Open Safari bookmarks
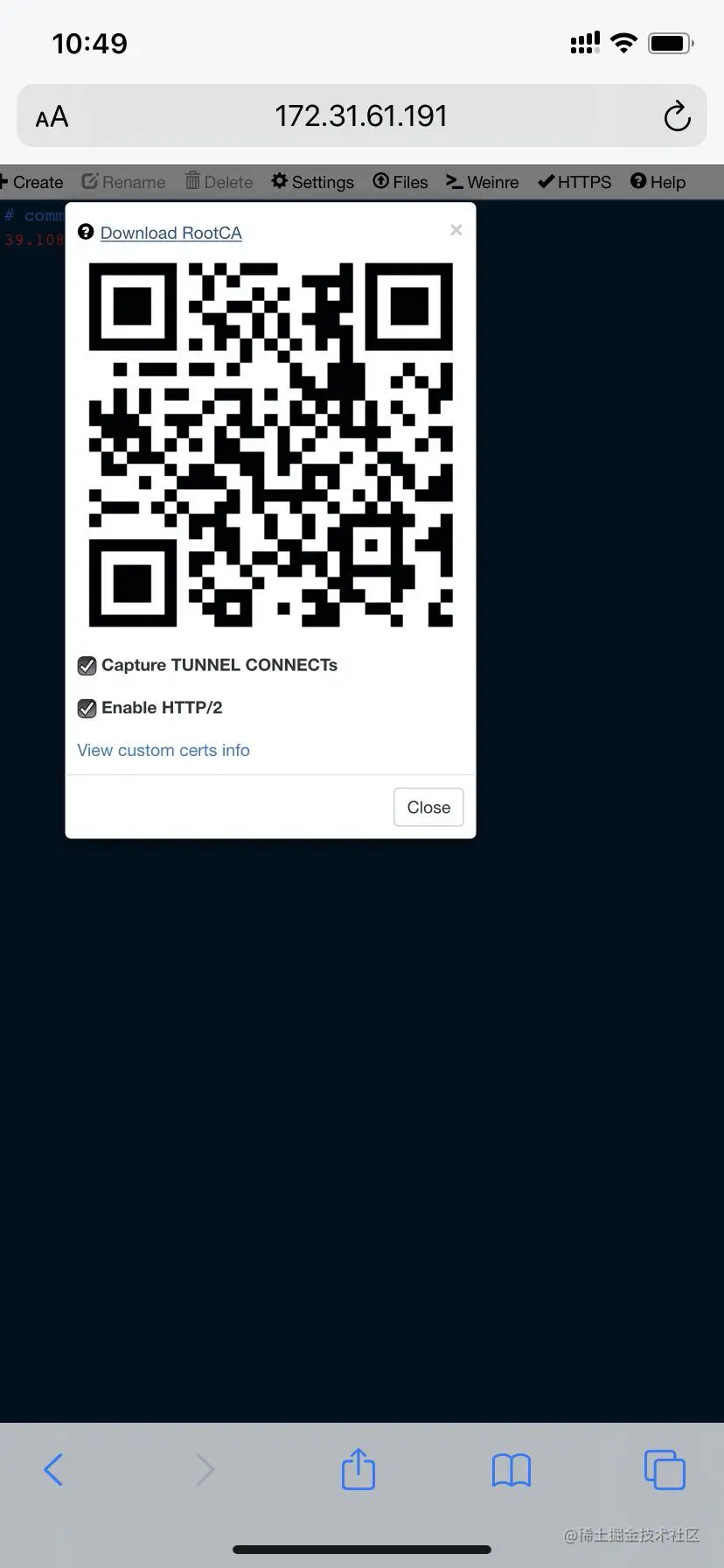This screenshot has height=1568, width=724. click(x=512, y=1470)
